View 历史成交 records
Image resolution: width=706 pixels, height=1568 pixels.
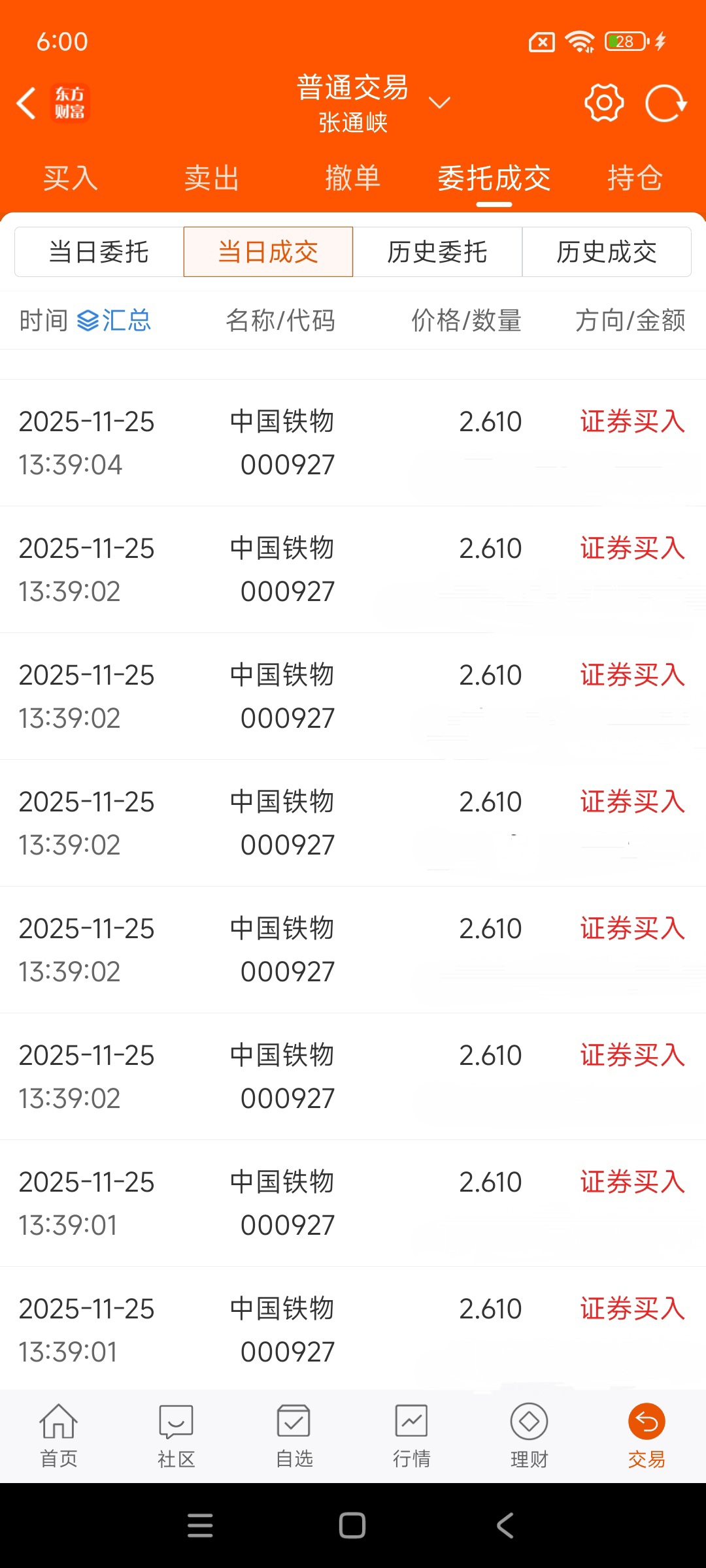(x=607, y=252)
